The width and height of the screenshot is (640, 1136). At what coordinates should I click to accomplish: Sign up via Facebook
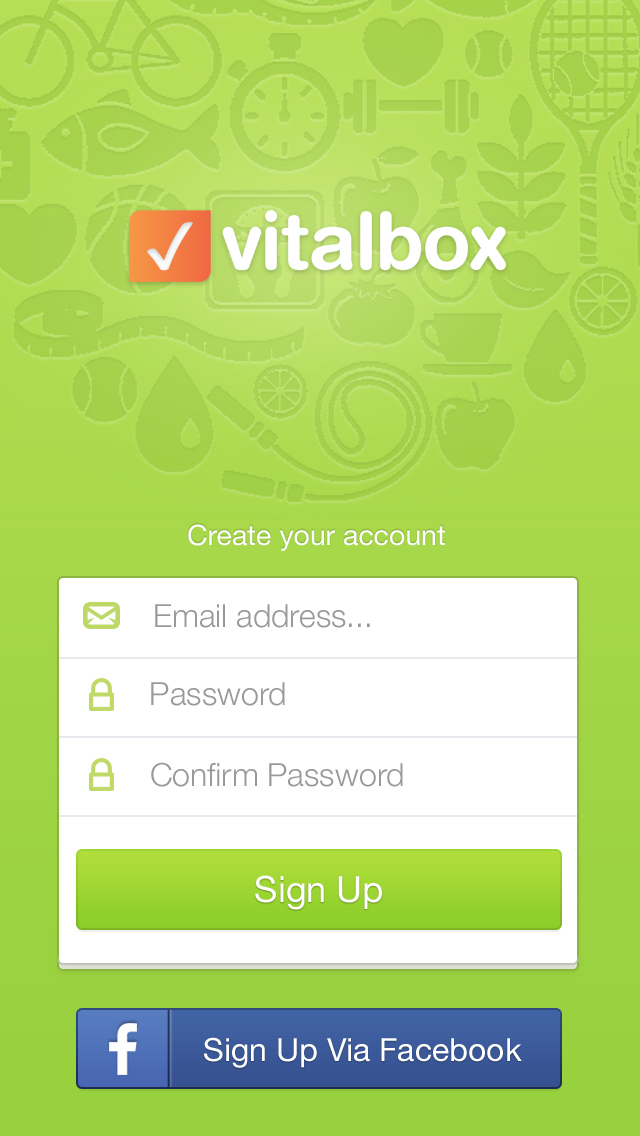(x=318, y=1048)
